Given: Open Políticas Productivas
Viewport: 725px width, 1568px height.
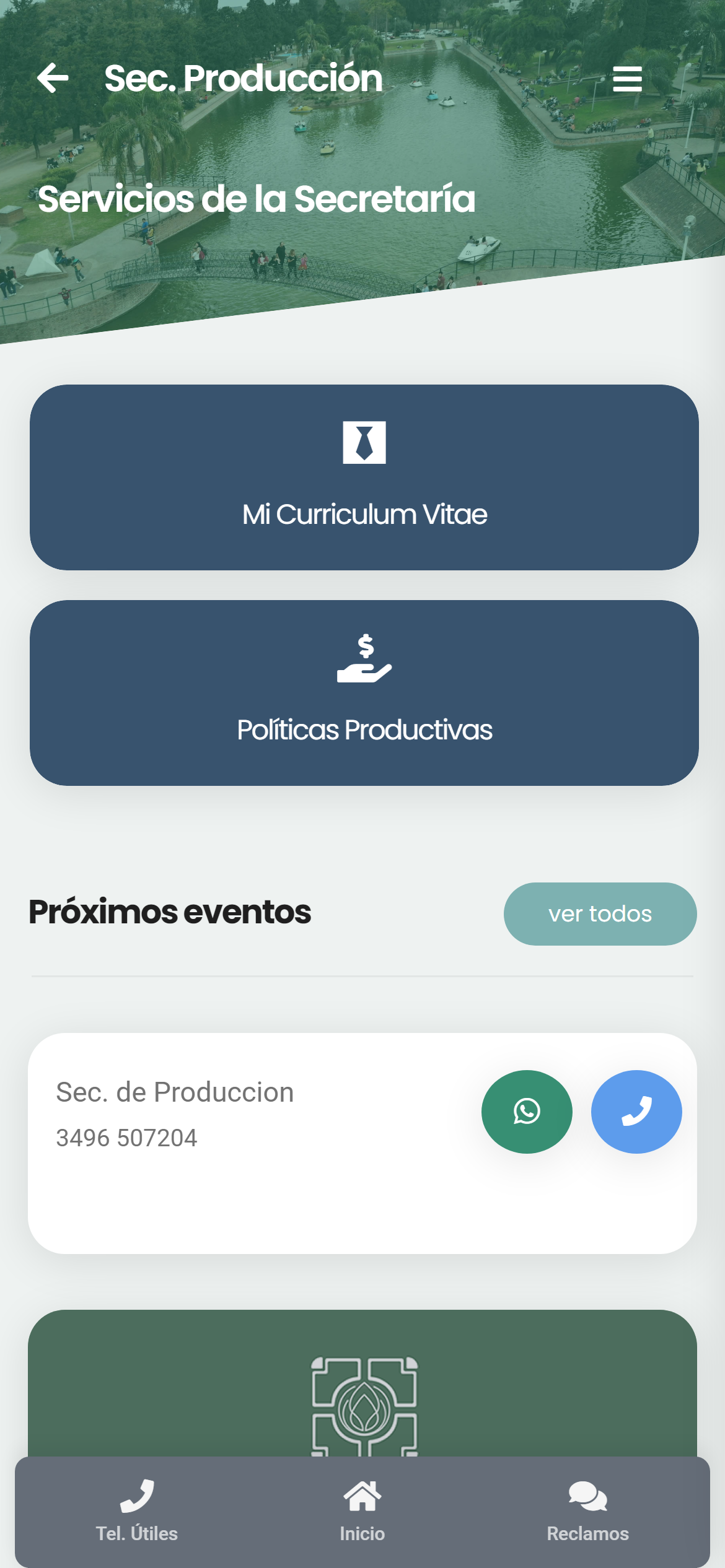Looking at the screenshot, I should 364,693.
